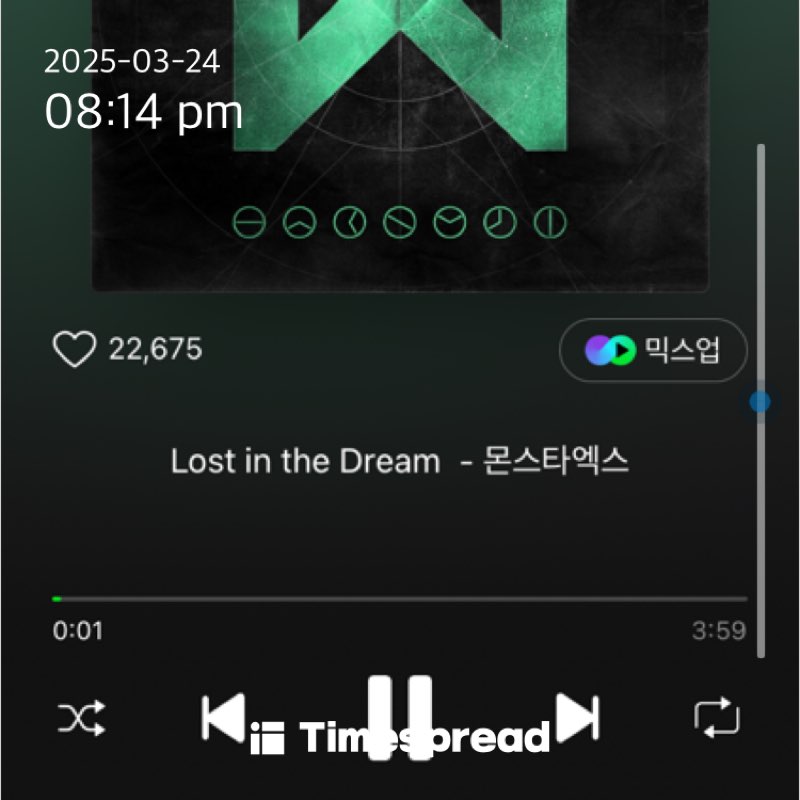Like the song with the heart icon

(x=74, y=349)
